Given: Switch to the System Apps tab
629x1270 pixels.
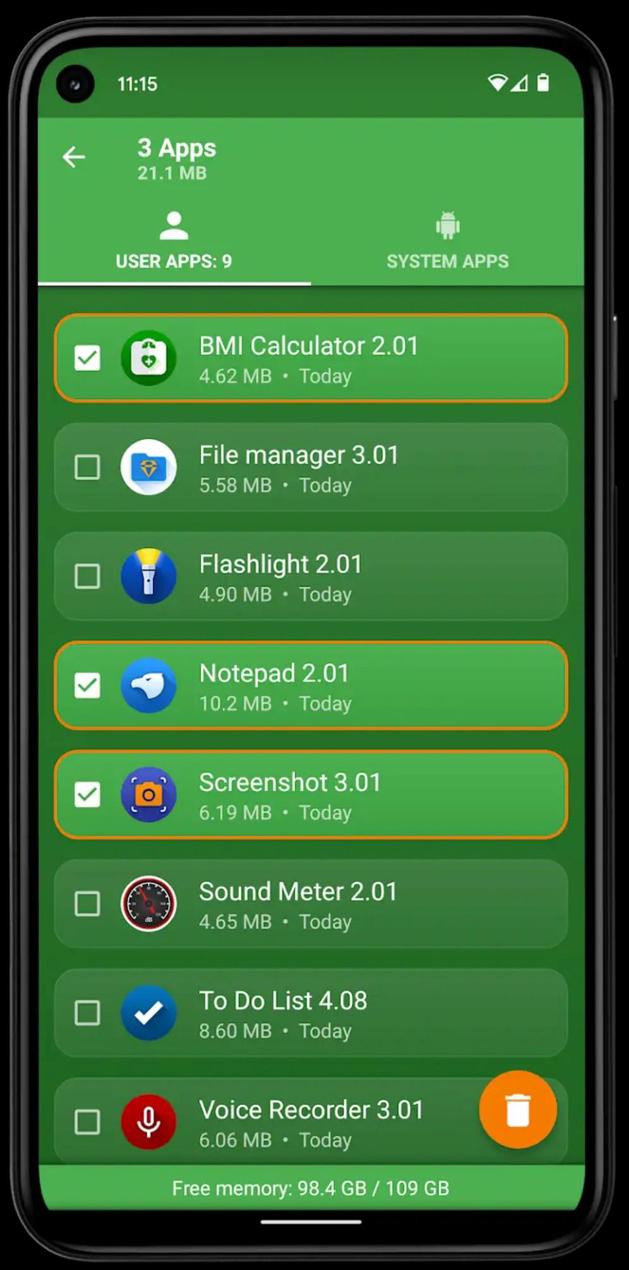Looking at the screenshot, I should pos(447,241).
